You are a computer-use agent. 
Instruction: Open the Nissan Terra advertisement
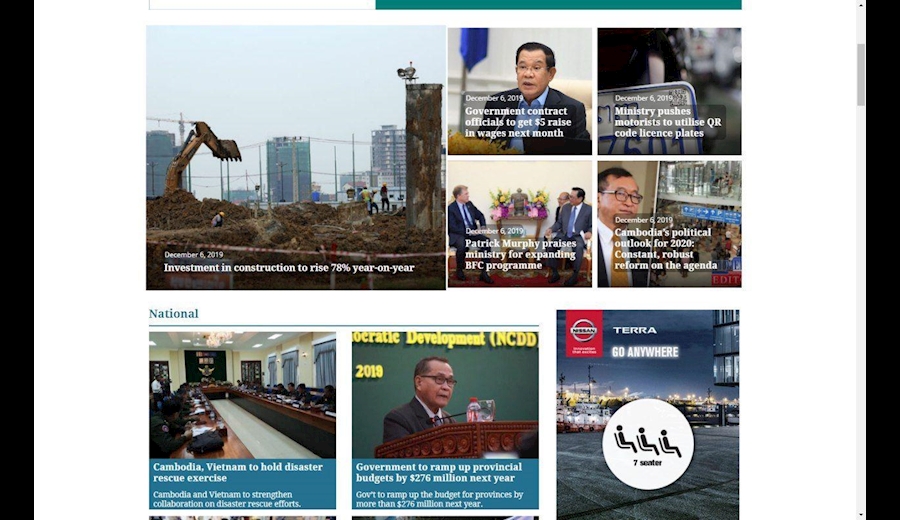pos(647,410)
